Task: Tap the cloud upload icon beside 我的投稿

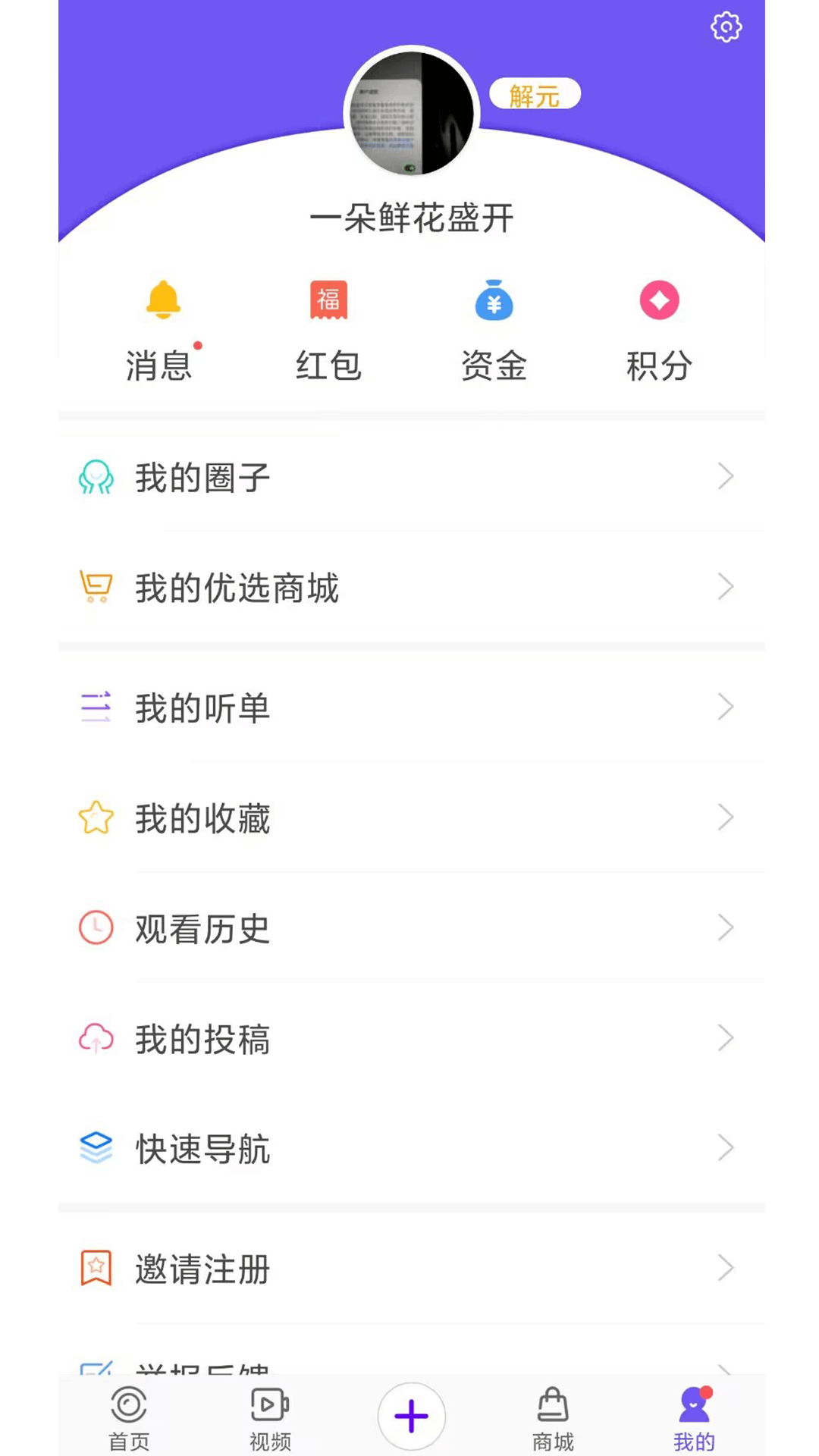Action: [96, 1038]
